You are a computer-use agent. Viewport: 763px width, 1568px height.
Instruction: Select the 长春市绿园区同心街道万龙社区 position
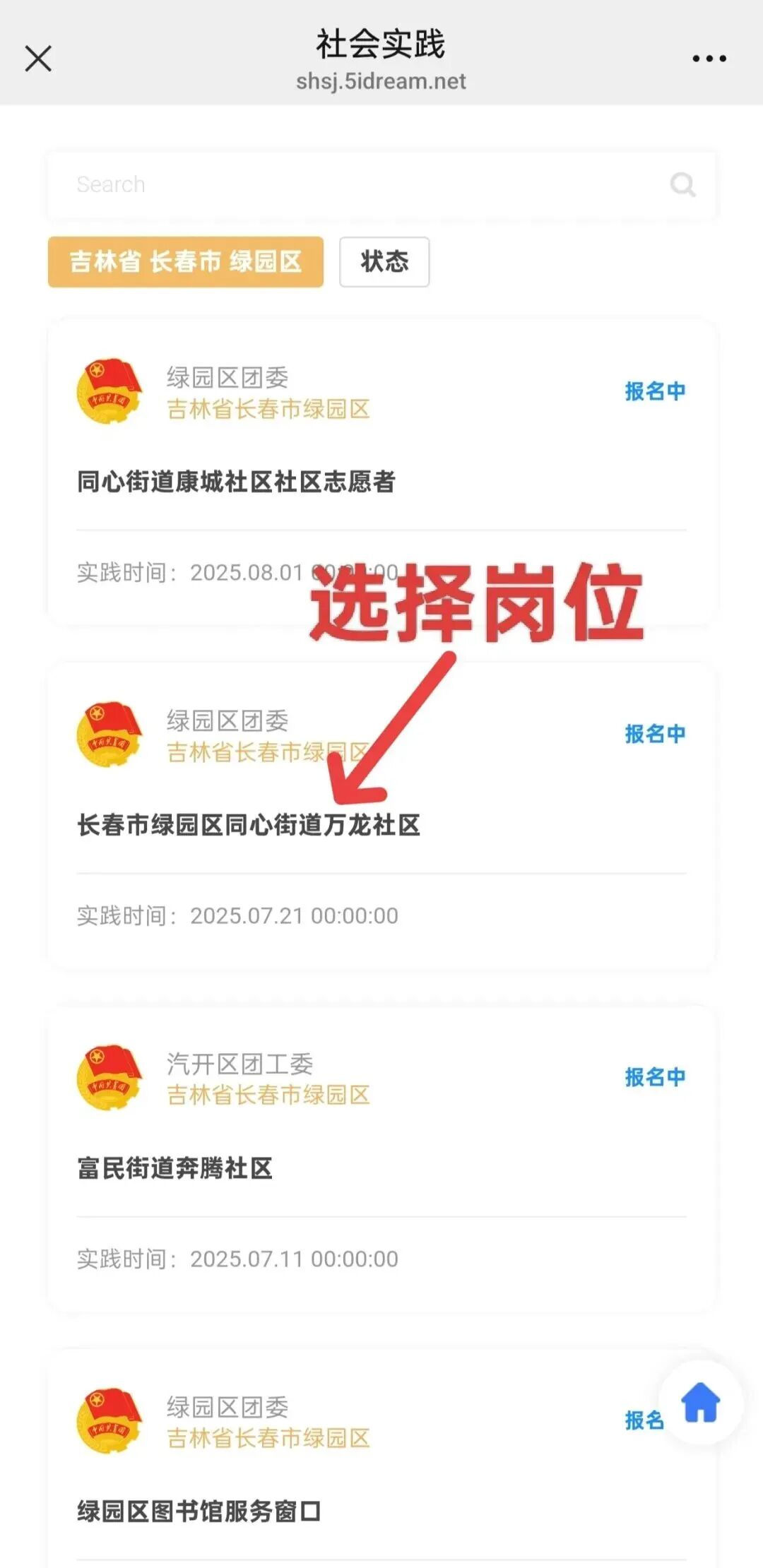pos(249,825)
